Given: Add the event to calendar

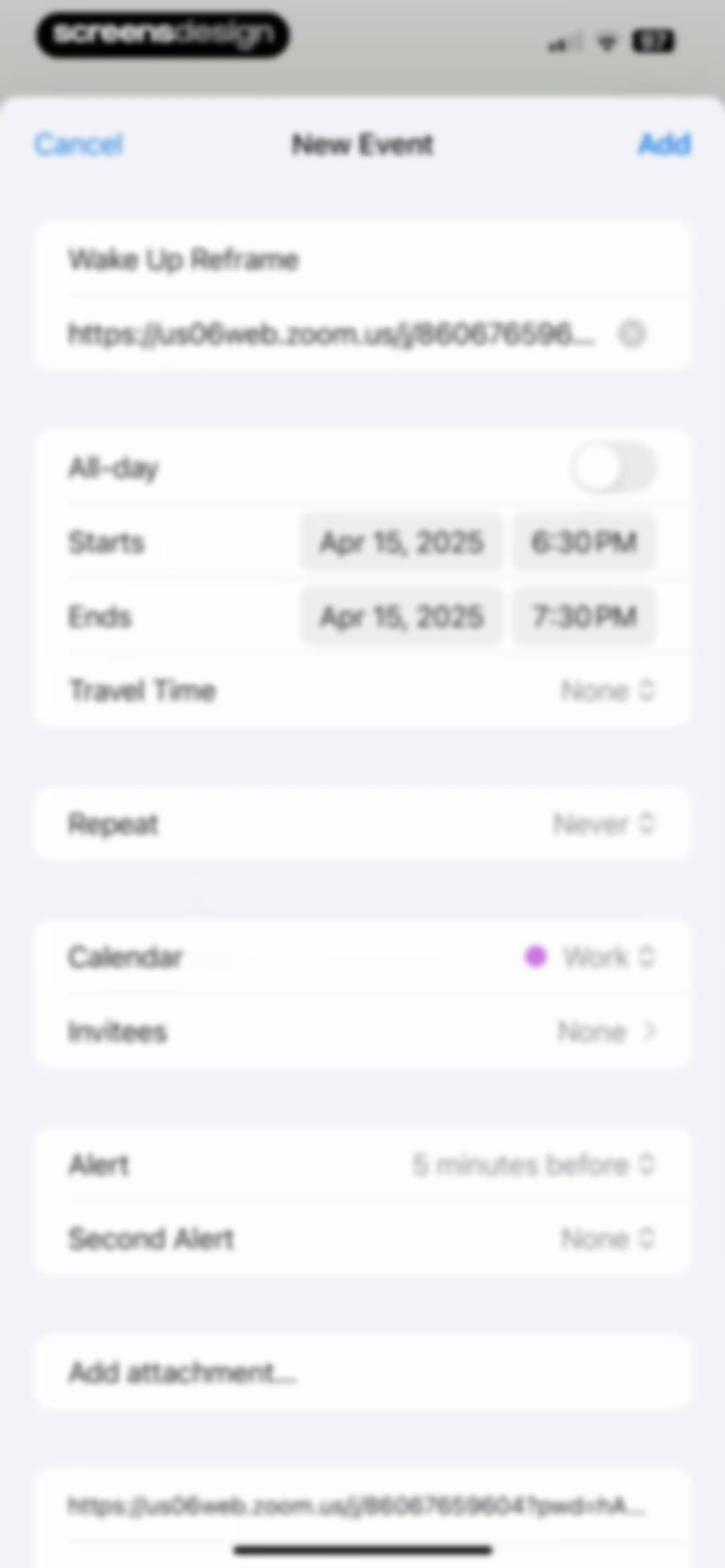Looking at the screenshot, I should coord(664,144).
